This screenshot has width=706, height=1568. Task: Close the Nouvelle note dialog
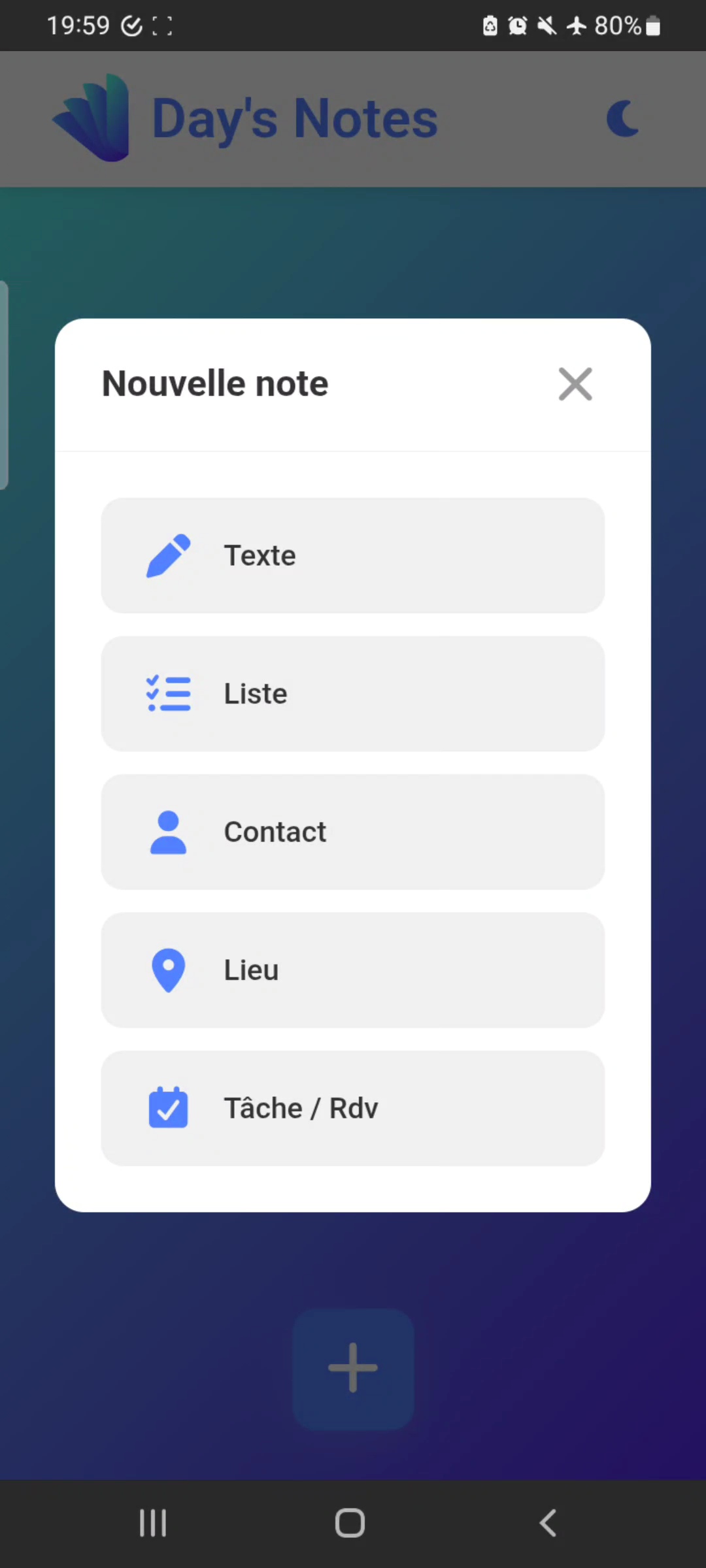pyautogui.click(x=575, y=384)
